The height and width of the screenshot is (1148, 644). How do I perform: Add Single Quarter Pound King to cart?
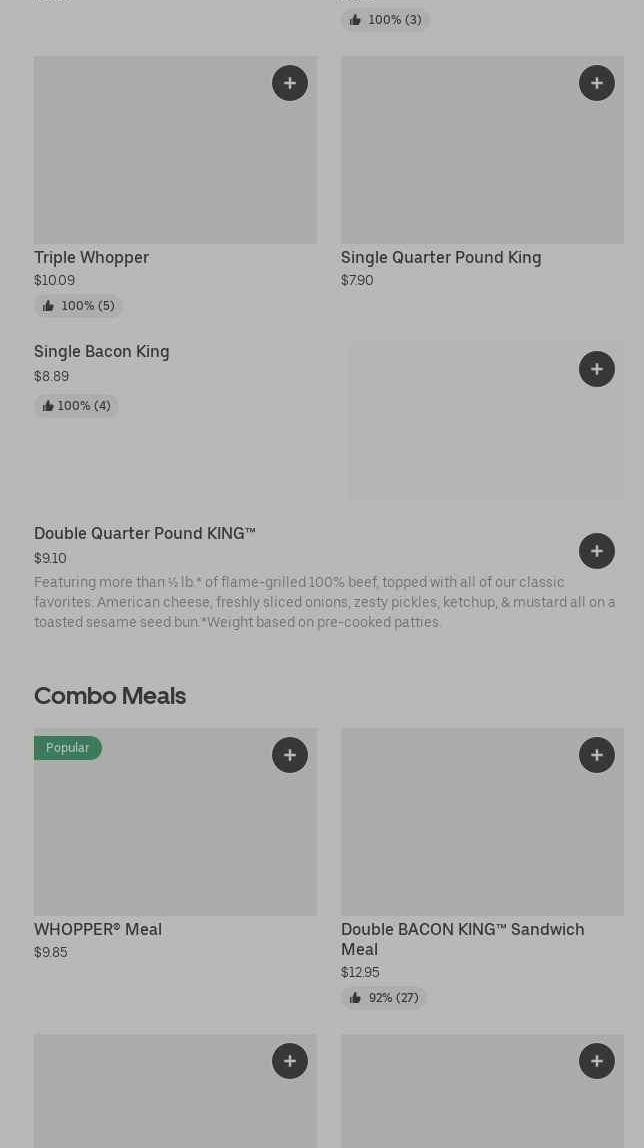pos(597,84)
